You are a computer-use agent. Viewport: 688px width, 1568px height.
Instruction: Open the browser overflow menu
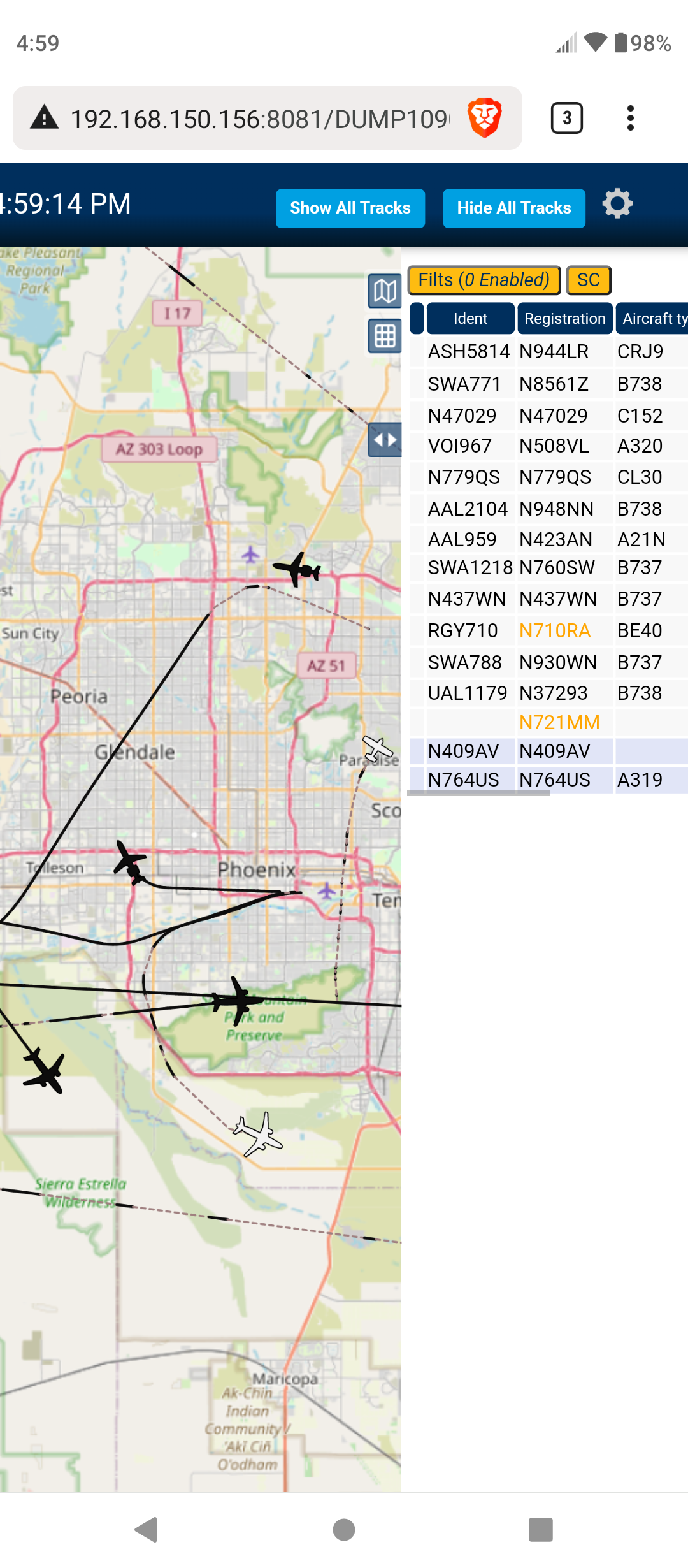pos(630,118)
